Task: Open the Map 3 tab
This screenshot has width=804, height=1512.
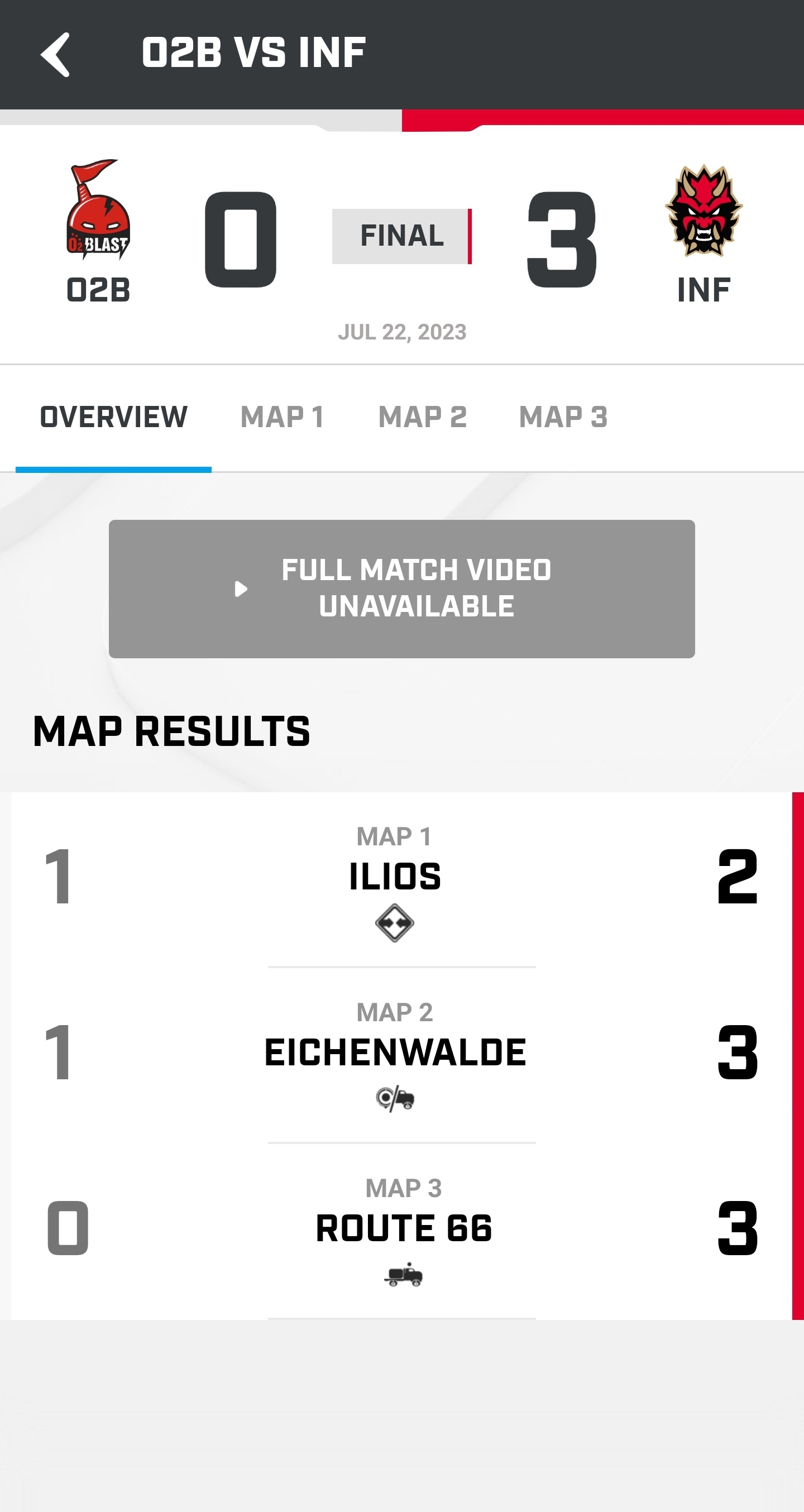Action: coord(563,417)
